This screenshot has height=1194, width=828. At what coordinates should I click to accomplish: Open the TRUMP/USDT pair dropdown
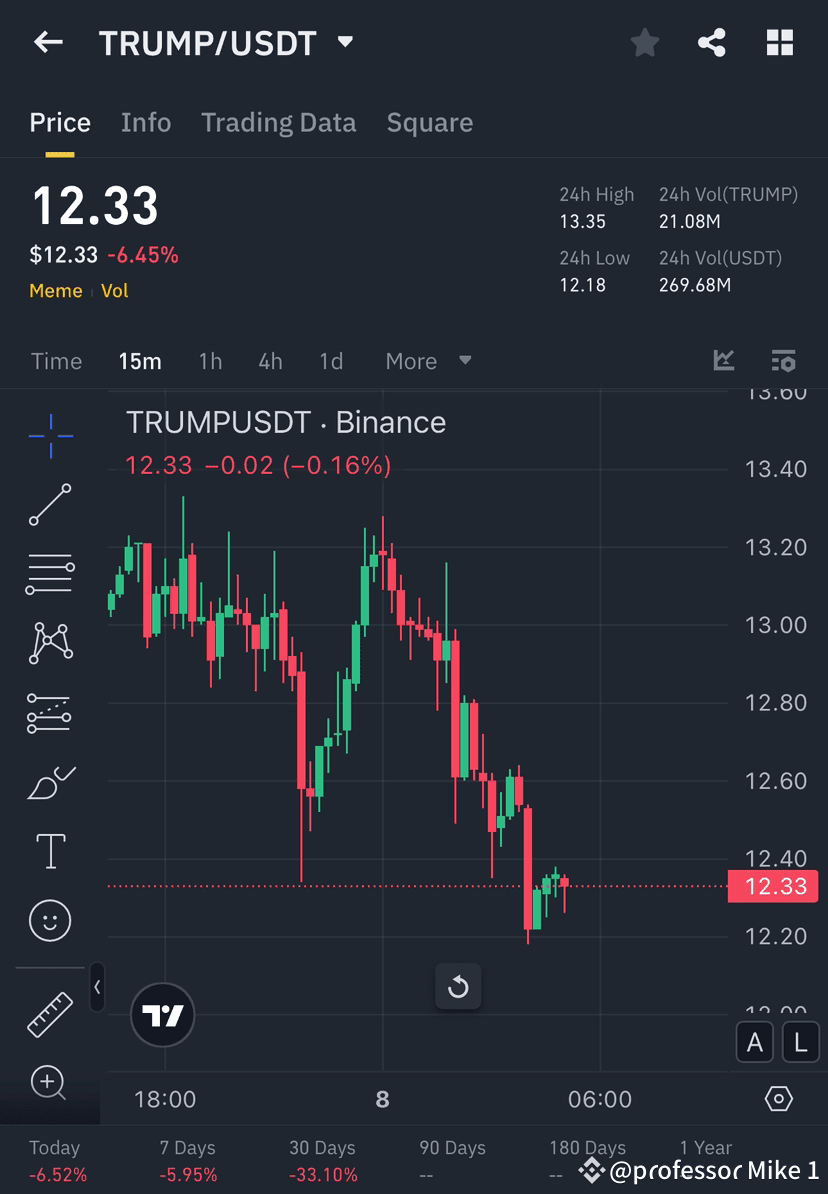tap(344, 43)
